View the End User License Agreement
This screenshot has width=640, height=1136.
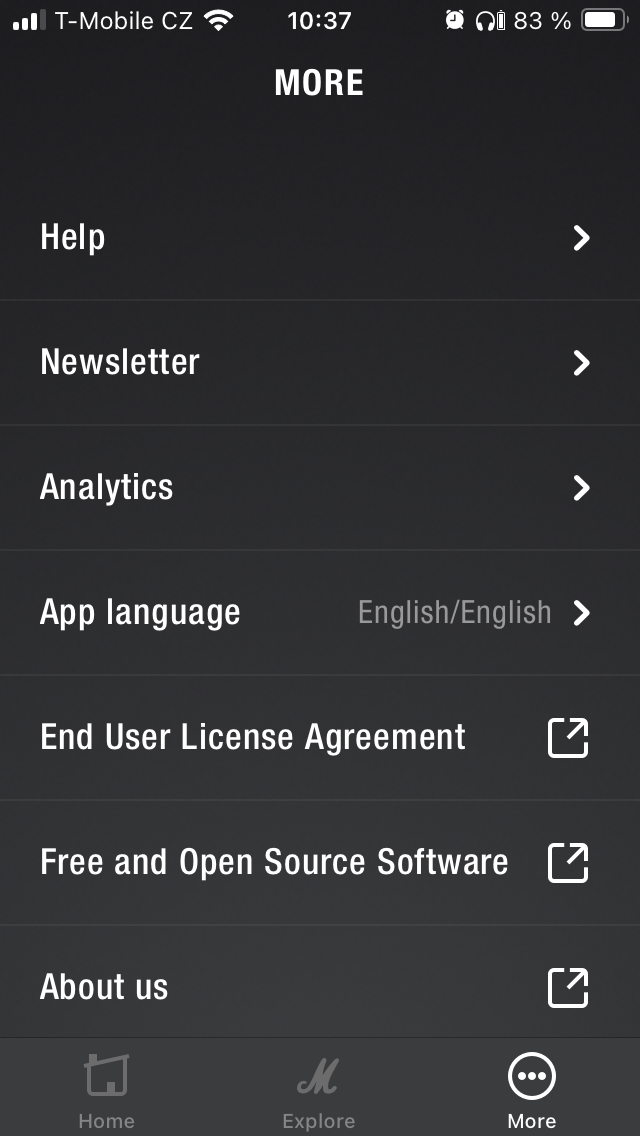pyautogui.click(x=320, y=737)
